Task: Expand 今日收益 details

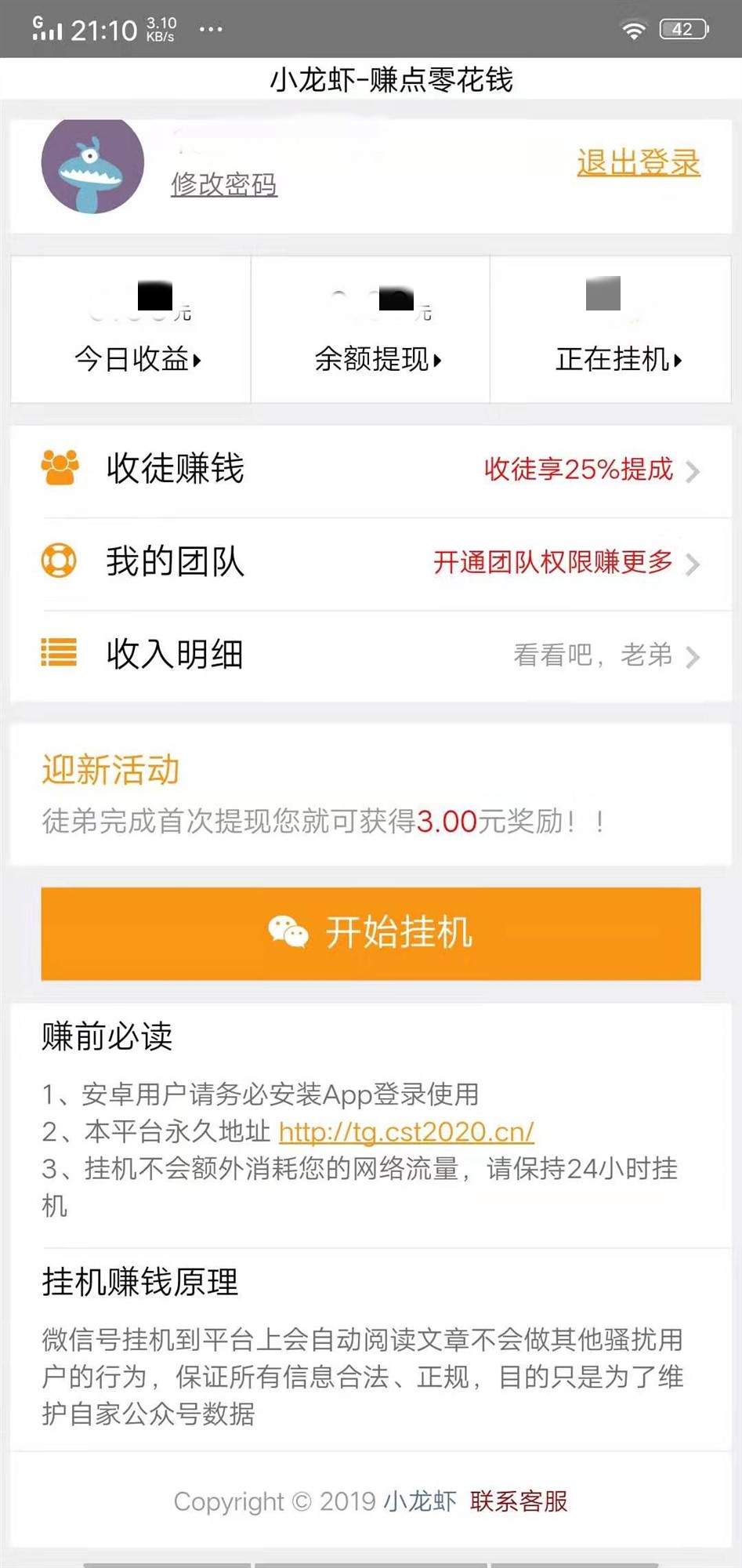Action: click(x=136, y=361)
